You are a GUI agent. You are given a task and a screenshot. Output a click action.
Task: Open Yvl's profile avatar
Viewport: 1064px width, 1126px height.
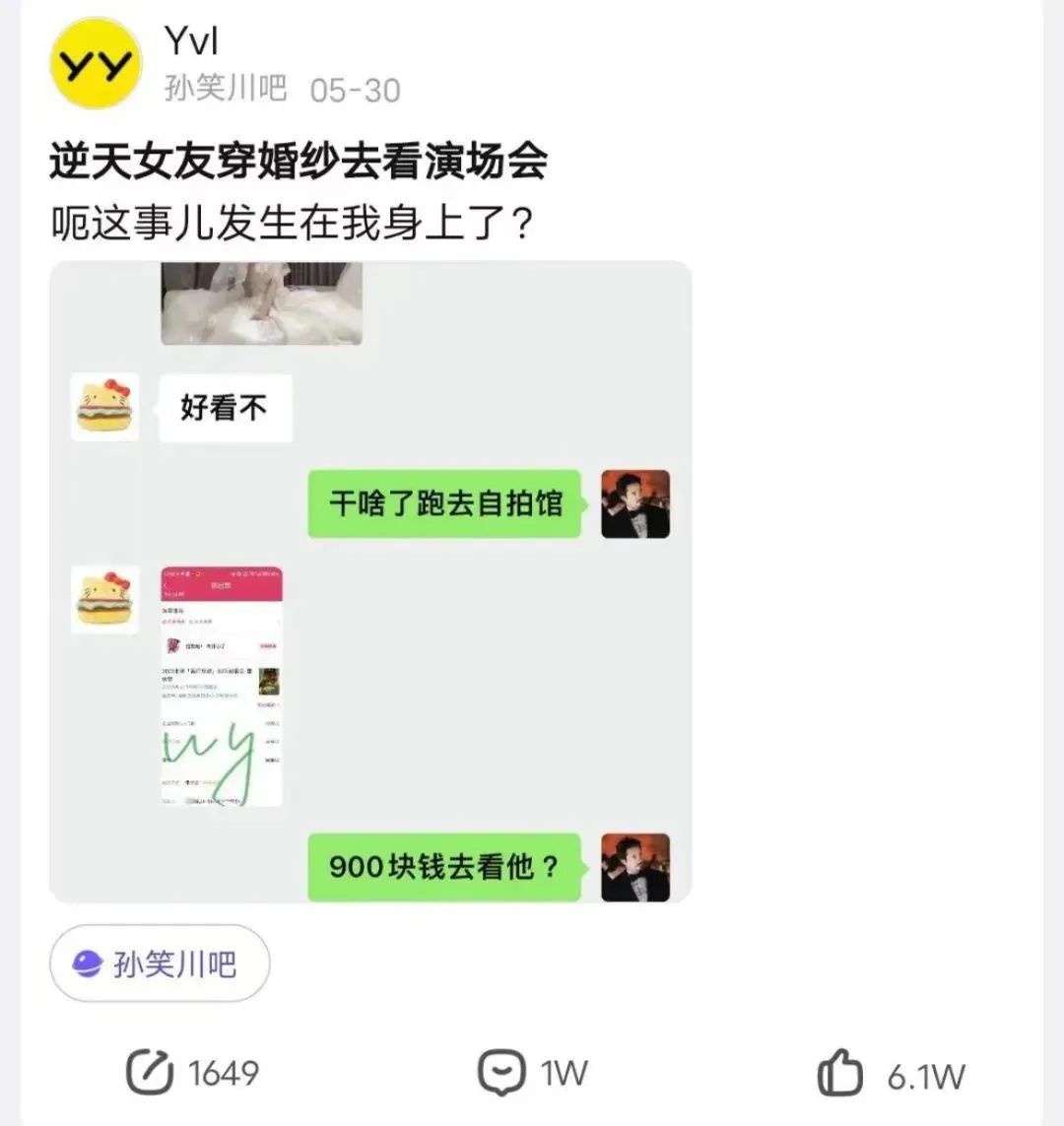pos(95,63)
